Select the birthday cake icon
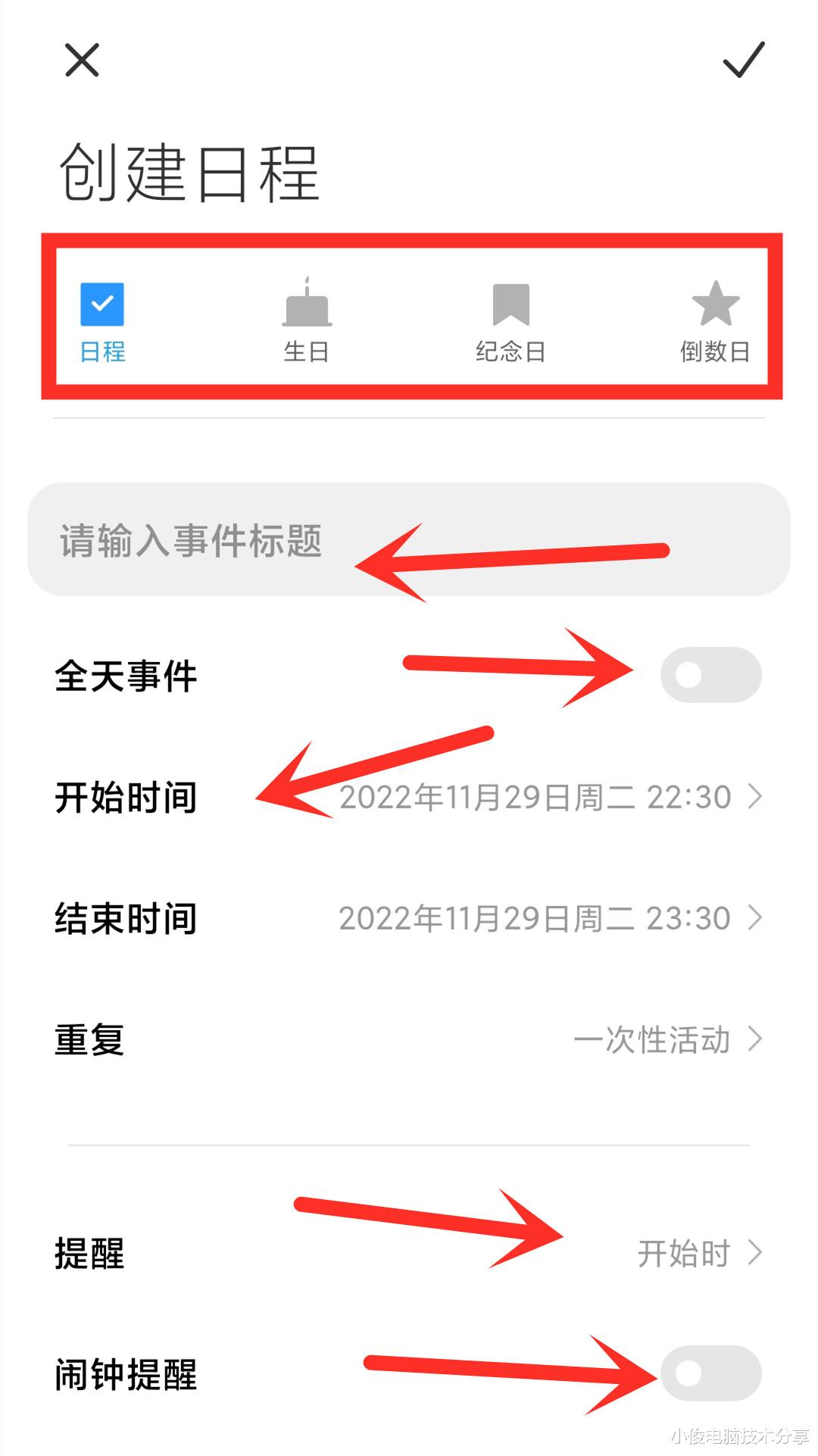This screenshot has height=1456, width=818. coord(305,303)
